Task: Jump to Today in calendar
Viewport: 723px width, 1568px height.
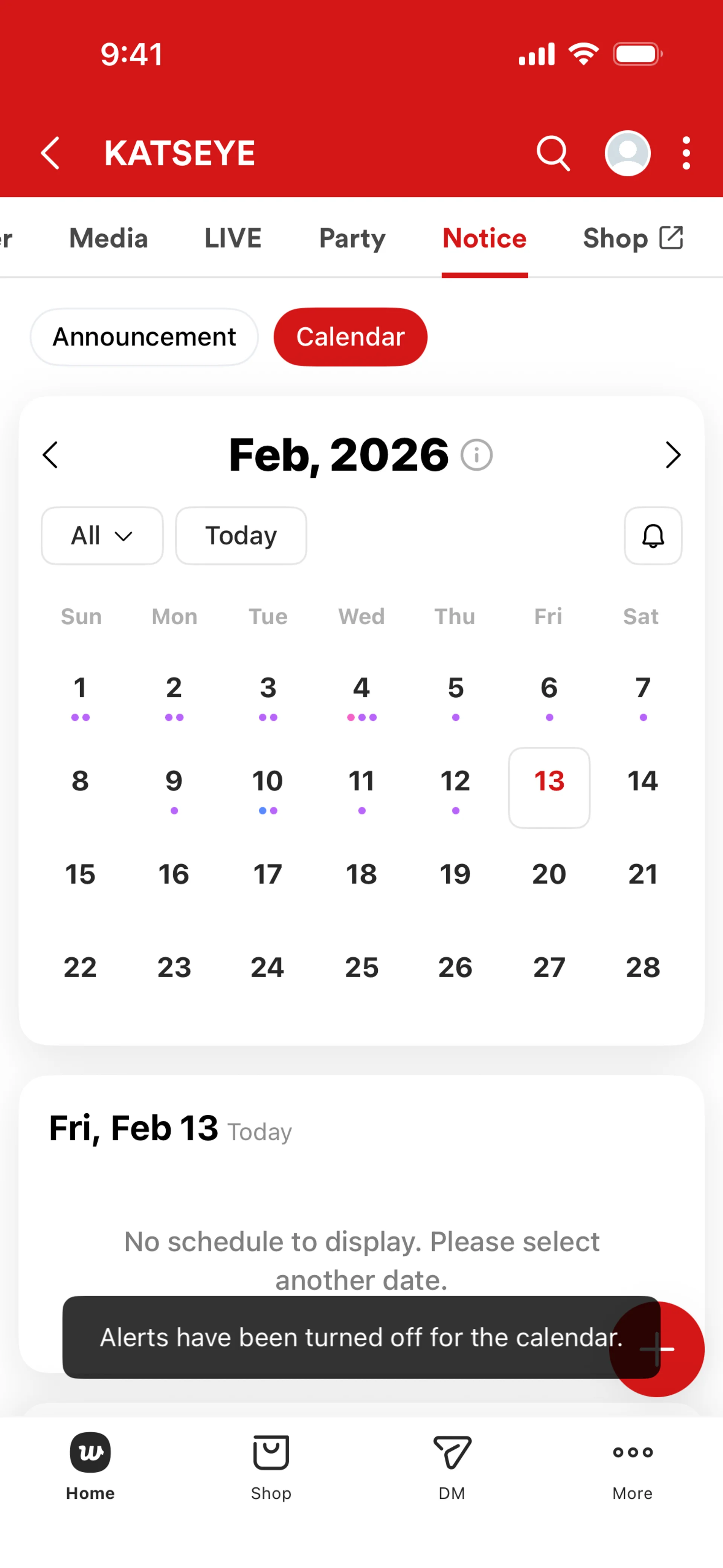Action: coord(240,536)
